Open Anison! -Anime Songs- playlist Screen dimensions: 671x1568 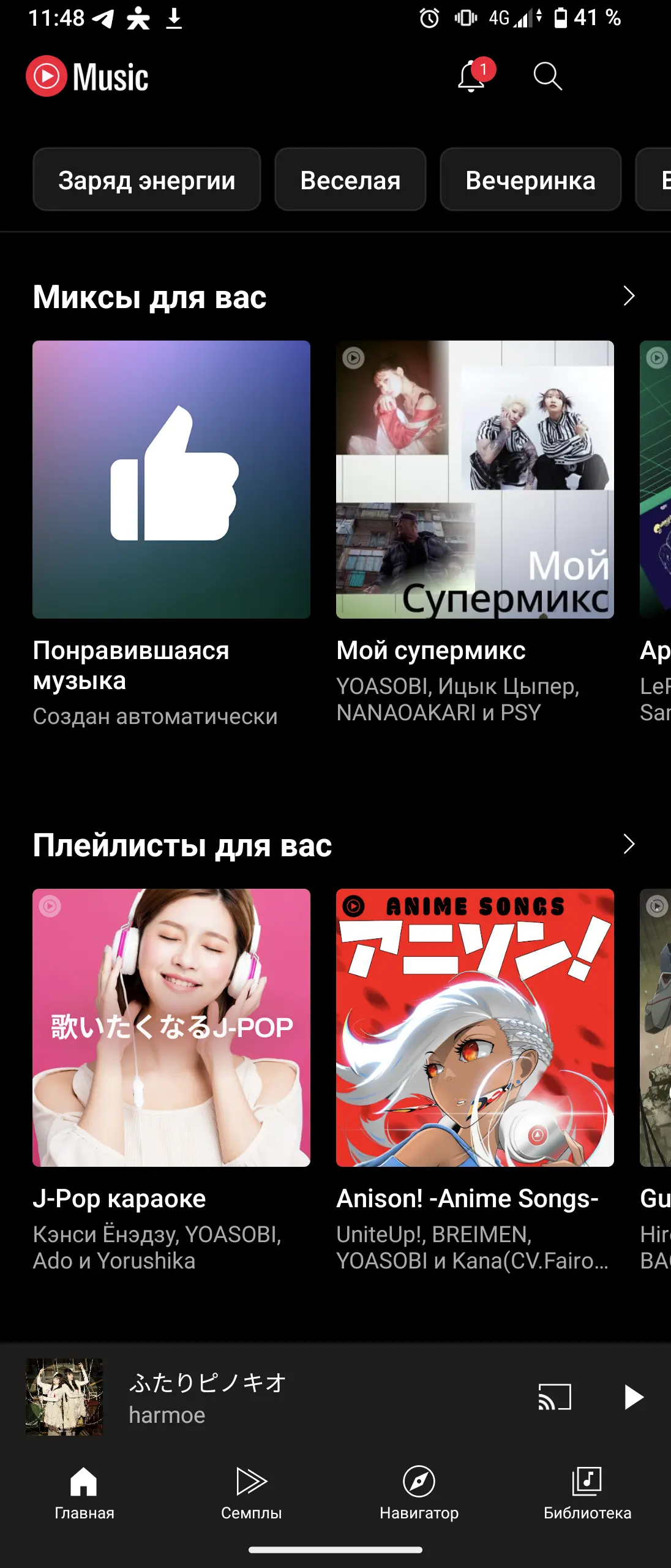point(475,1028)
